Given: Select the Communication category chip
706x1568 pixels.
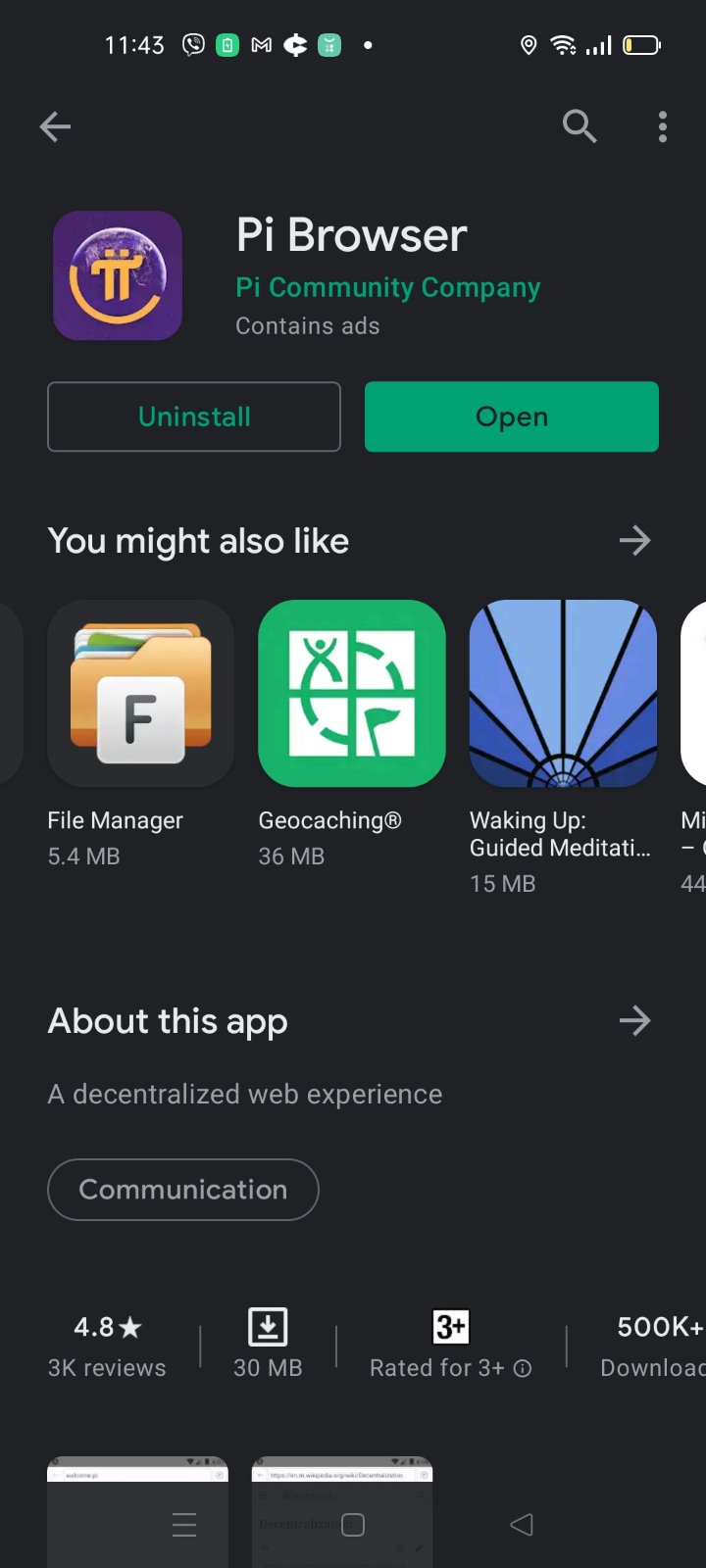Looking at the screenshot, I should point(183,1190).
